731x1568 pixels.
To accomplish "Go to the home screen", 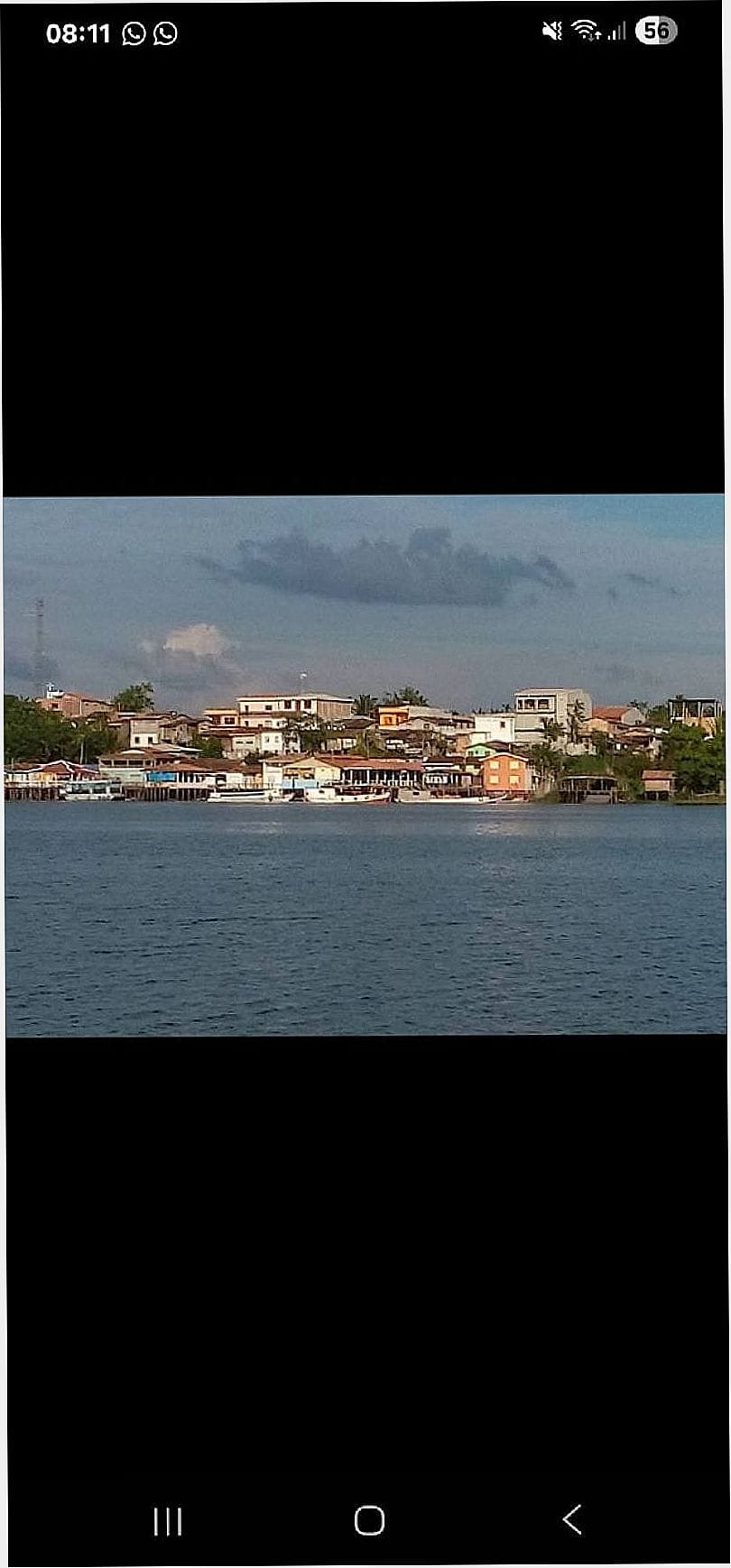I will (368, 1520).
